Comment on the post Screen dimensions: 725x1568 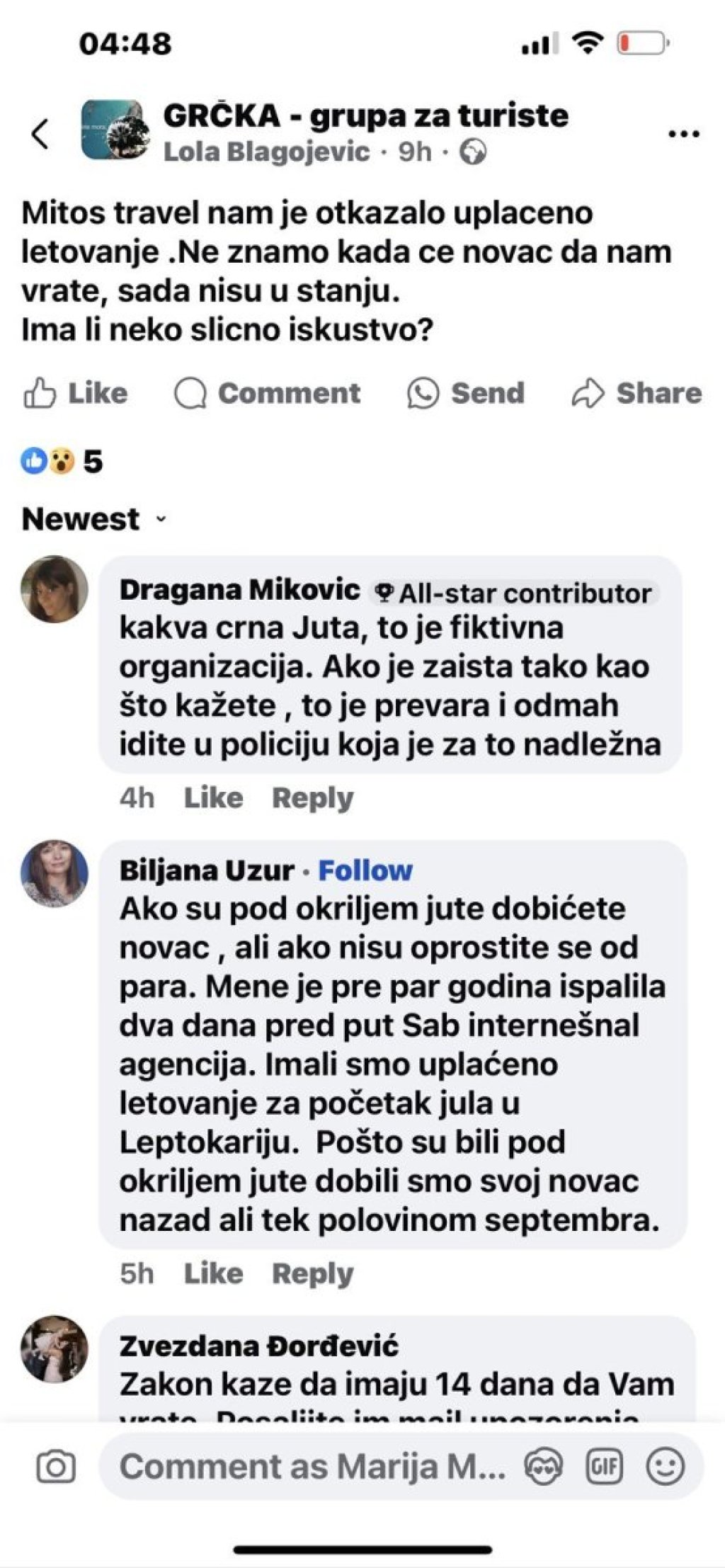268,393
